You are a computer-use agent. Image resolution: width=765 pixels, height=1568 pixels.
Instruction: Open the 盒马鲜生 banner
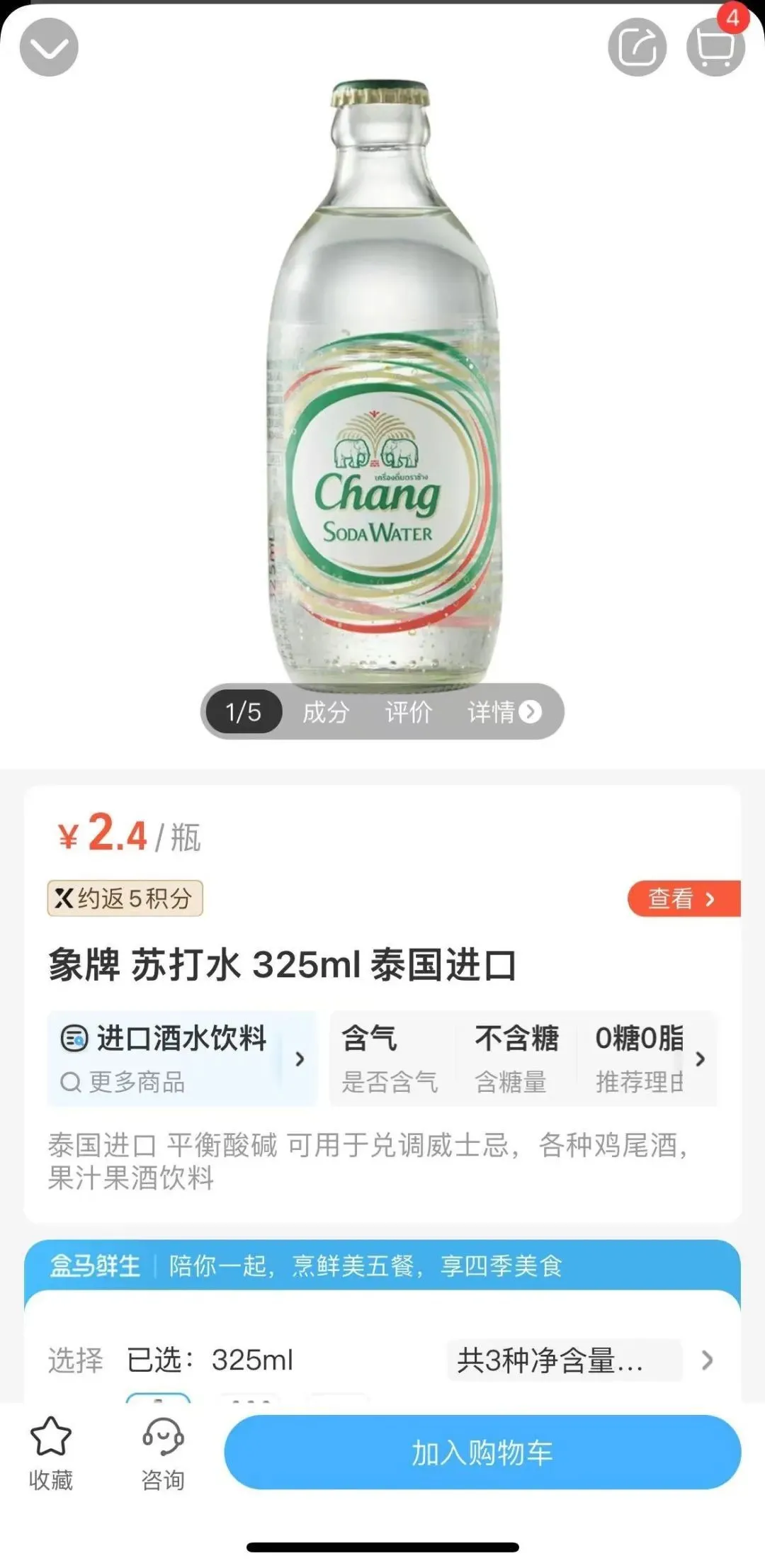point(382,1265)
